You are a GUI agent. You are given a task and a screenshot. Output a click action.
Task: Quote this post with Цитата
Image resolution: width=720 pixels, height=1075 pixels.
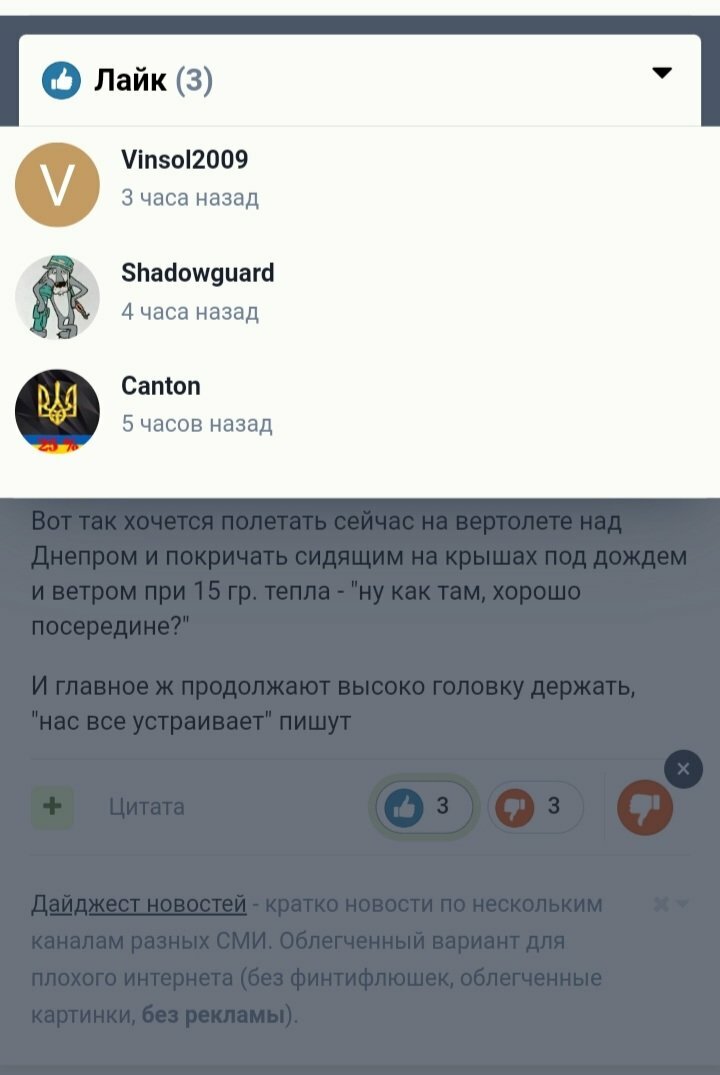pyautogui.click(x=146, y=807)
